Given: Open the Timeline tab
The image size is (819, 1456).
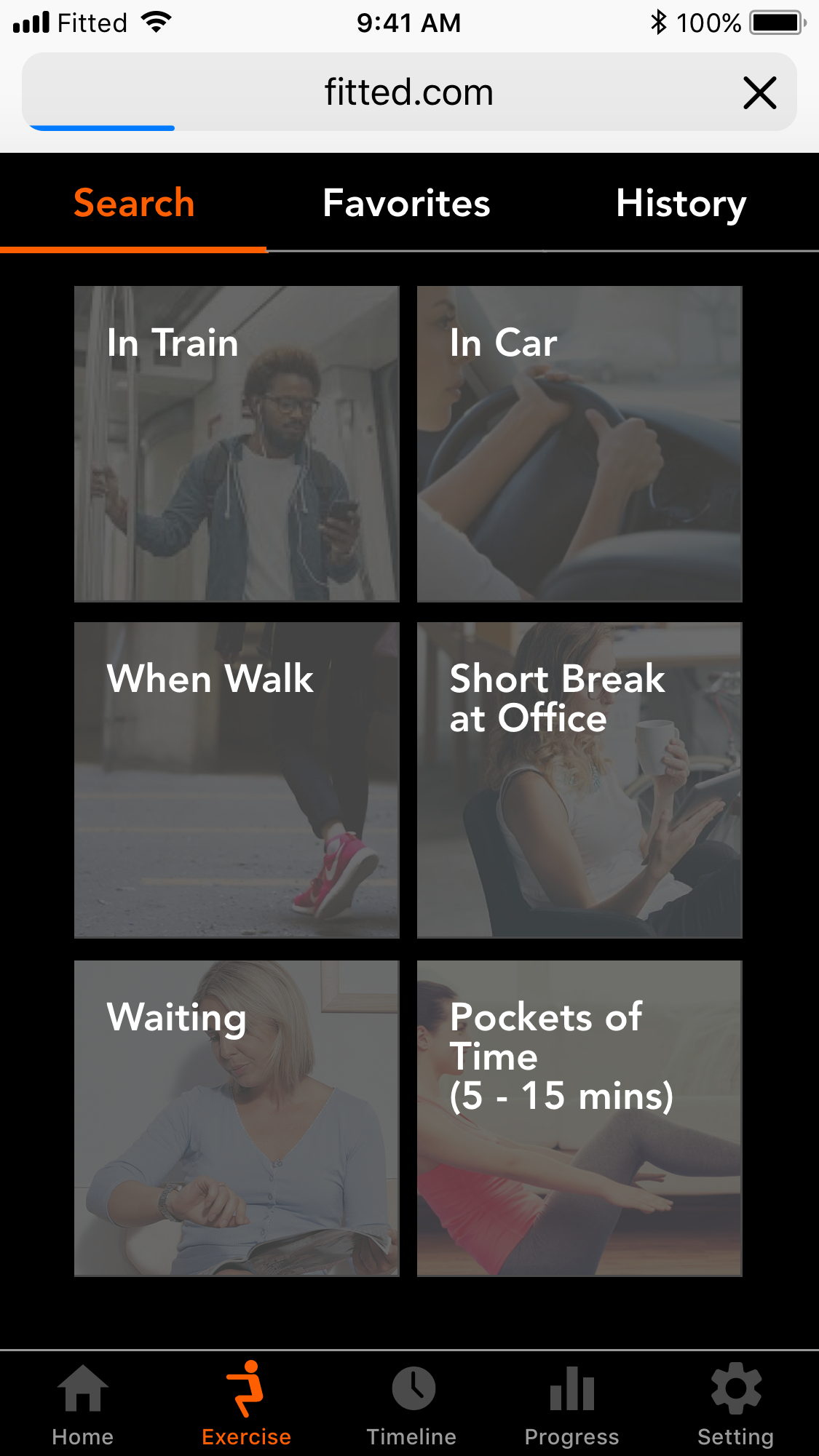Looking at the screenshot, I should [411, 1404].
